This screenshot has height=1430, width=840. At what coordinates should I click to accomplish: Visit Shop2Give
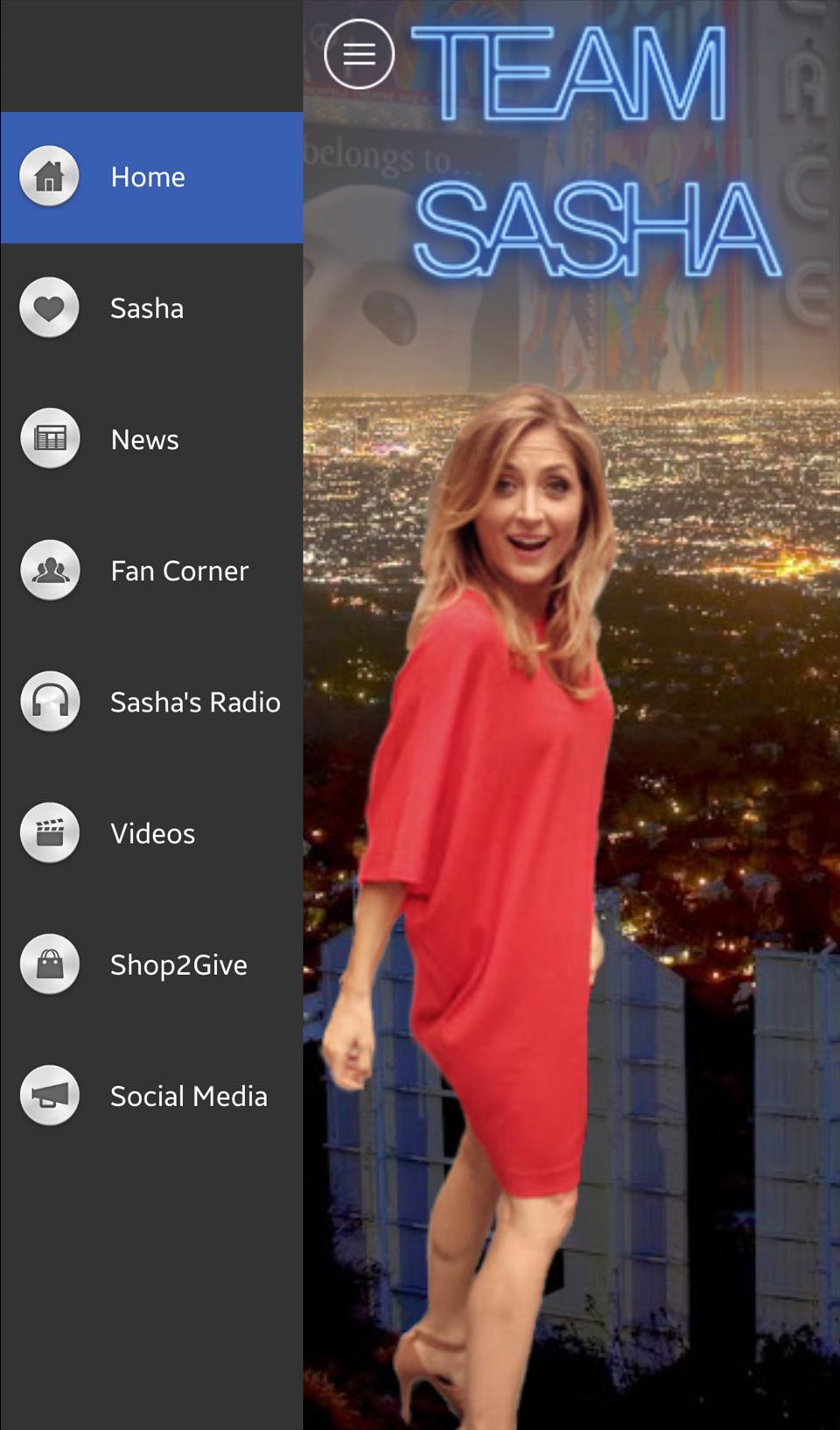click(150, 964)
